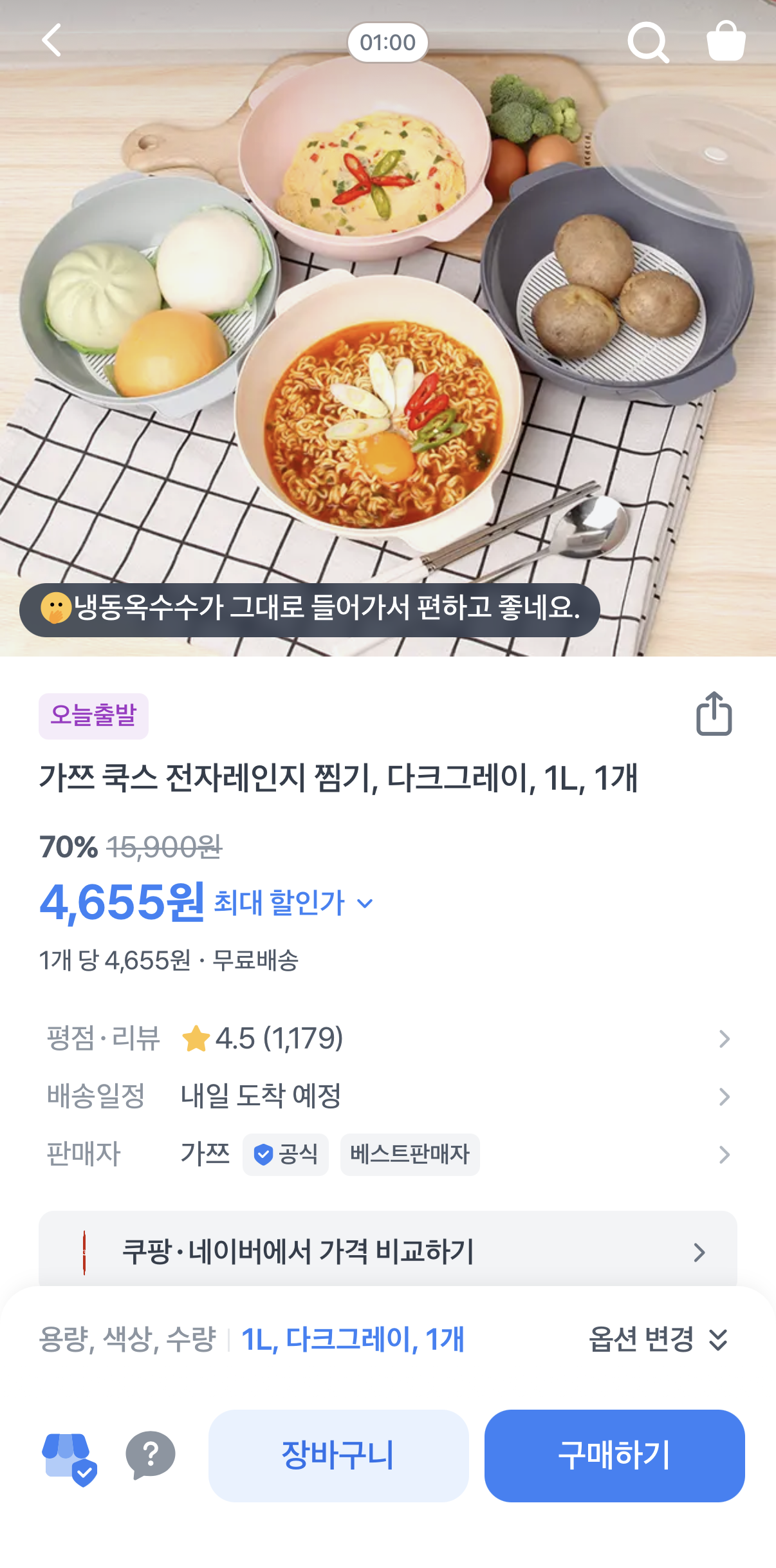Go back using the top-left arrow
Viewport: 776px width, 1568px height.
tap(52, 41)
